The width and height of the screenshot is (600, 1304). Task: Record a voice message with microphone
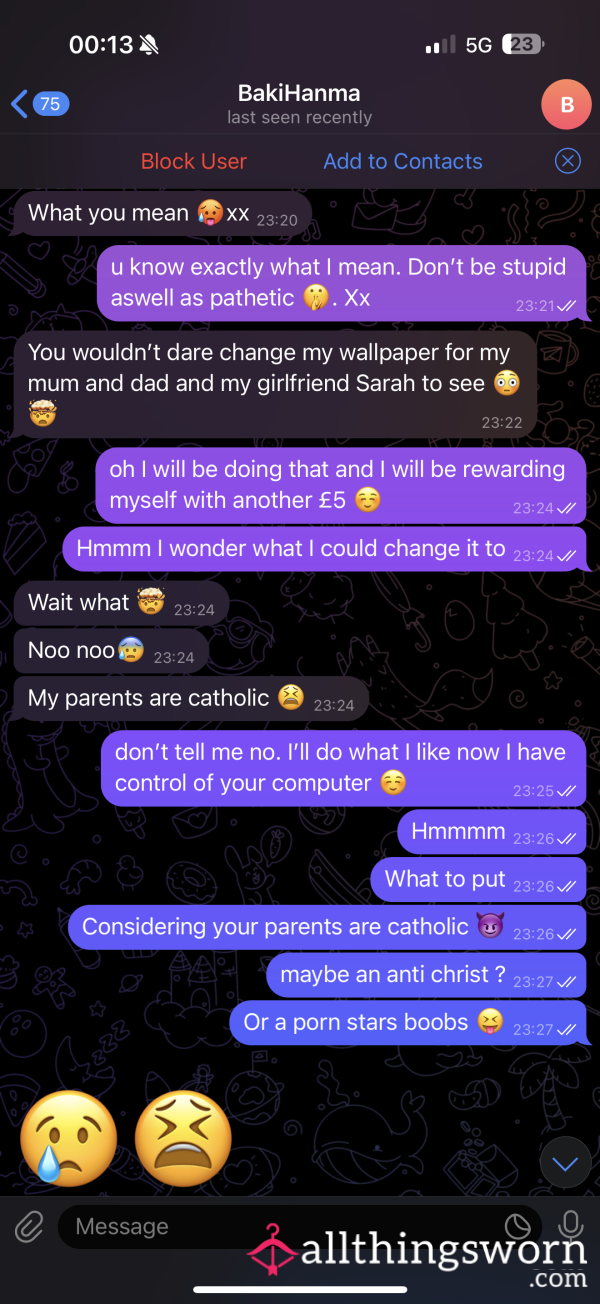tap(572, 1226)
